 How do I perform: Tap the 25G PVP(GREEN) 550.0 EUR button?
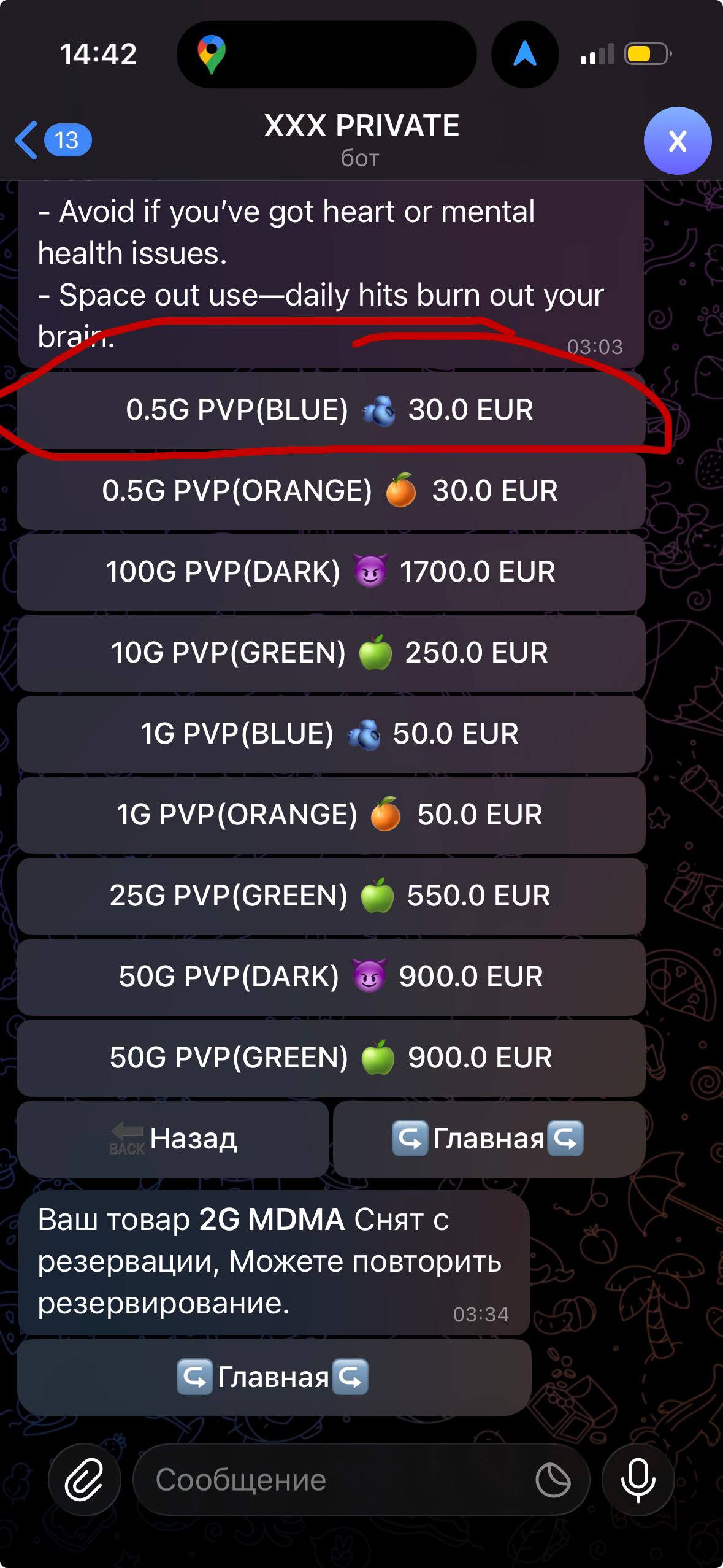tap(330, 896)
